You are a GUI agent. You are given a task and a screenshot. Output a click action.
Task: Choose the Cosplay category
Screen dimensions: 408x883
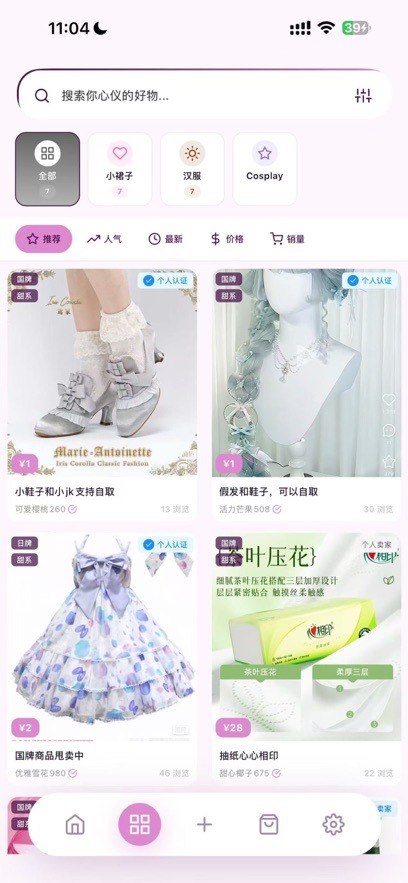tap(264, 169)
